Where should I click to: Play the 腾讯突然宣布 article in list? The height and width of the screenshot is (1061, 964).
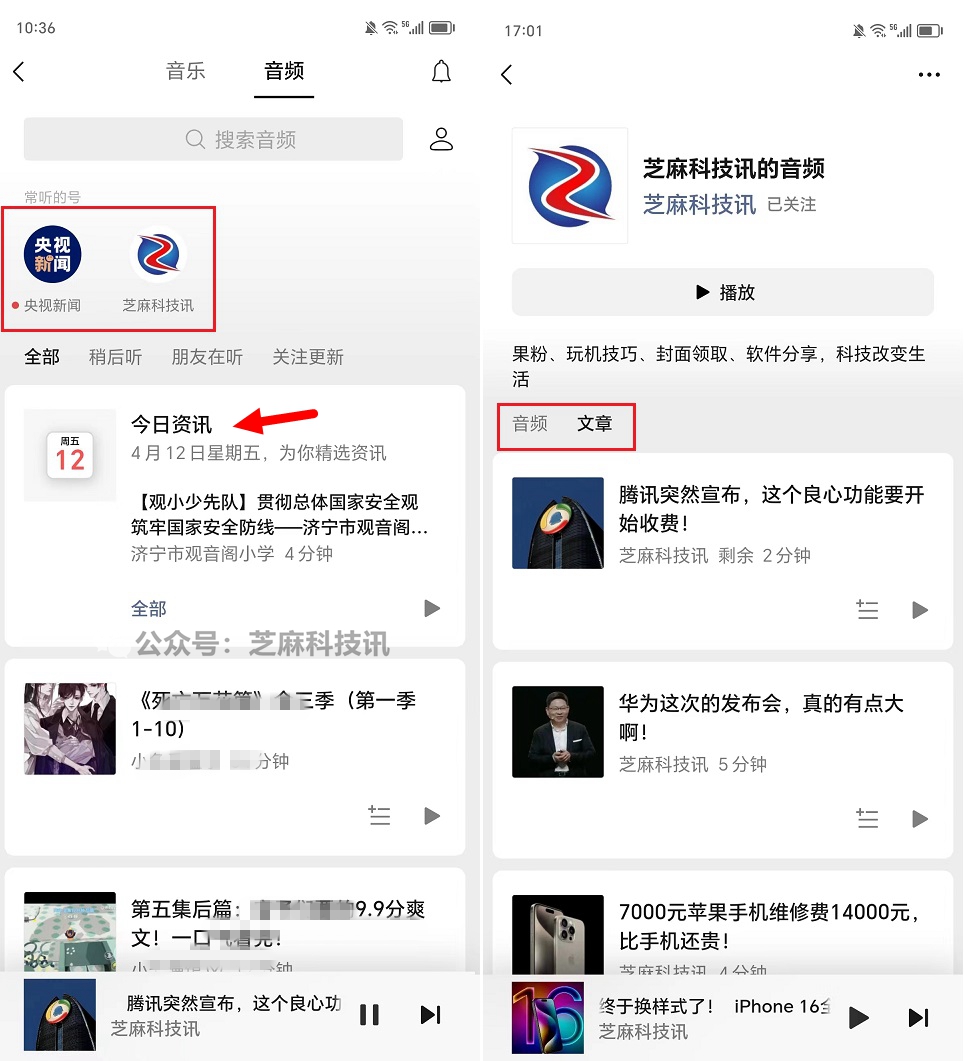pyautogui.click(x=920, y=610)
